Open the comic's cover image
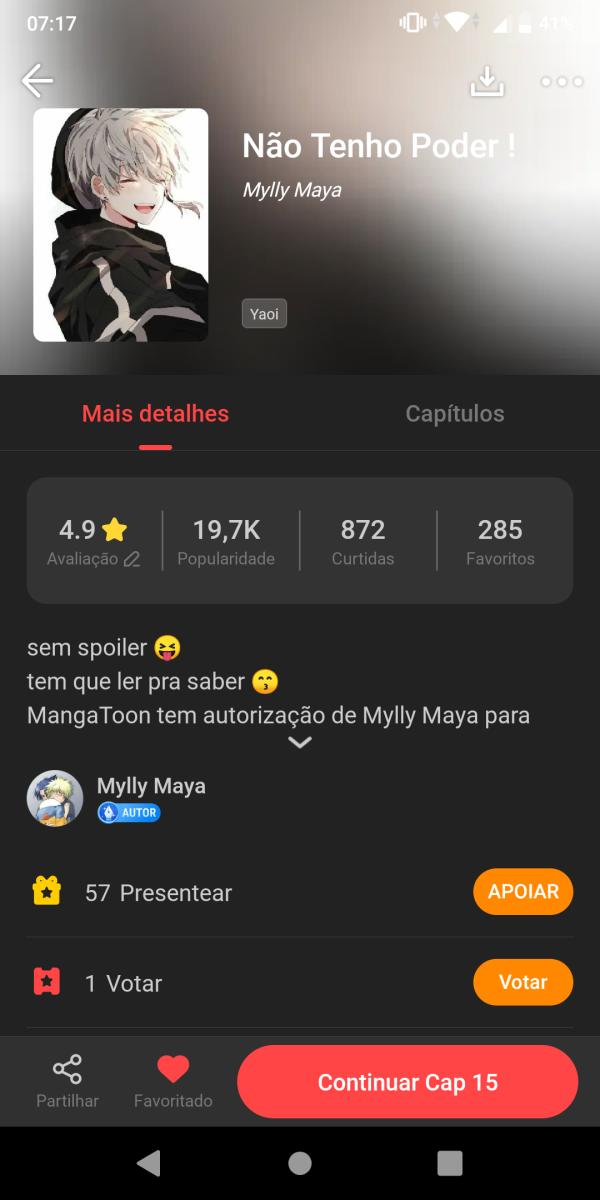Image resolution: width=600 pixels, height=1200 pixels. [121, 225]
